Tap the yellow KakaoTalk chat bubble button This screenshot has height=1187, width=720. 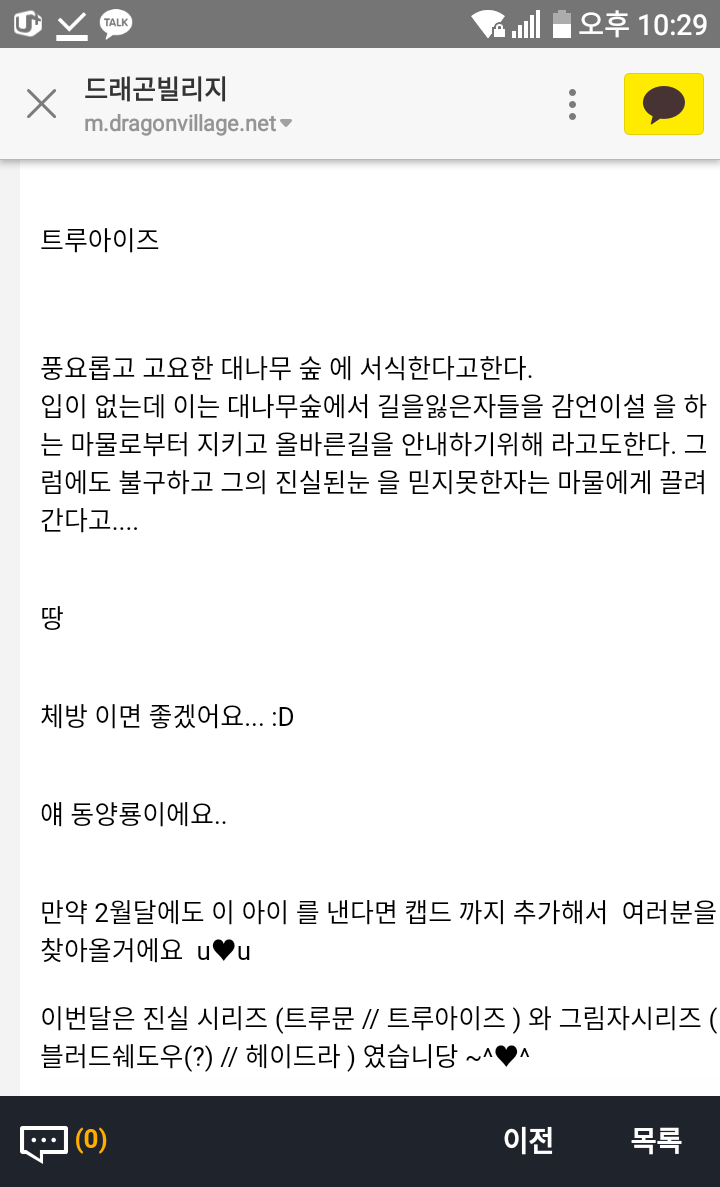coord(663,104)
